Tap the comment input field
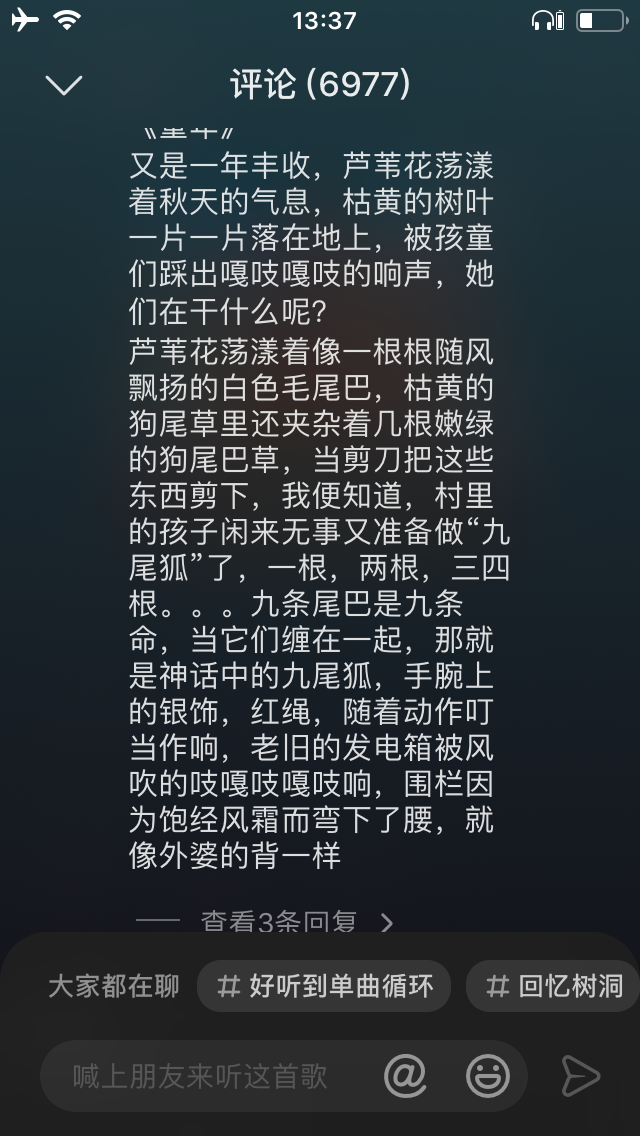Image resolution: width=640 pixels, height=1136 pixels. pyautogui.click(x=210, y=1077)
